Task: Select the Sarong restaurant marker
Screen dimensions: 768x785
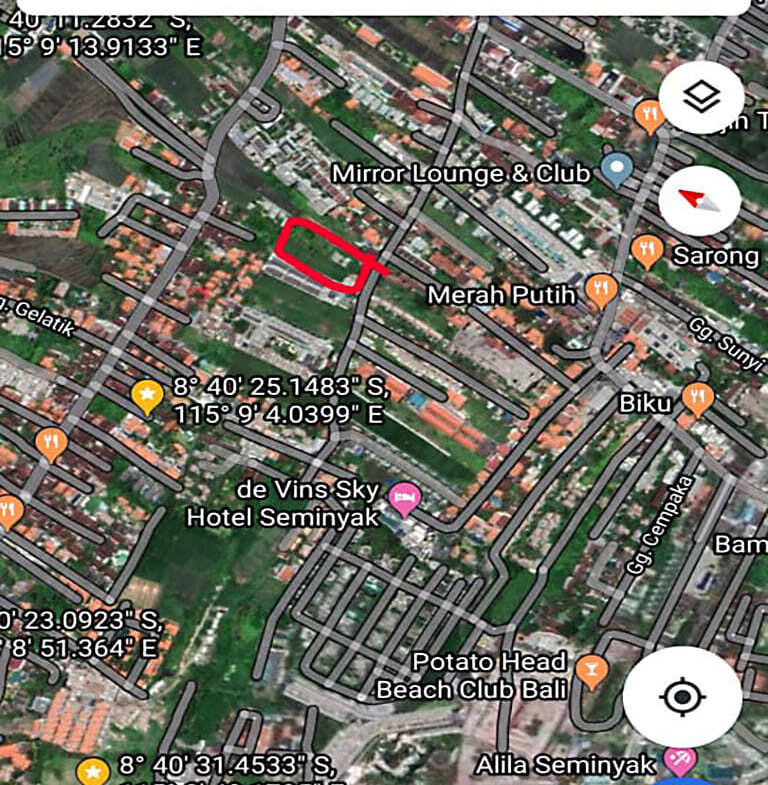Action: point(648,252)
